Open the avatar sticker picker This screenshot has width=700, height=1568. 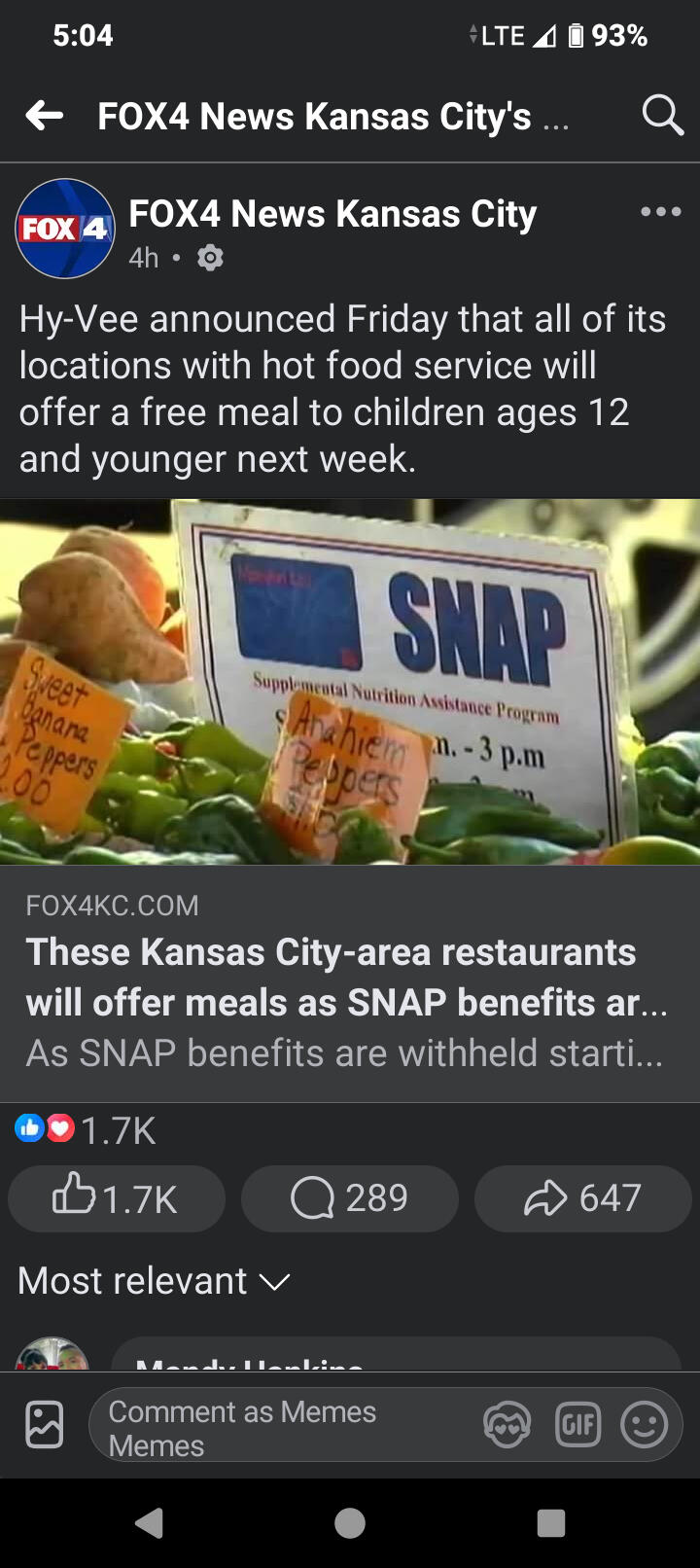click(x=507, y=1426)
